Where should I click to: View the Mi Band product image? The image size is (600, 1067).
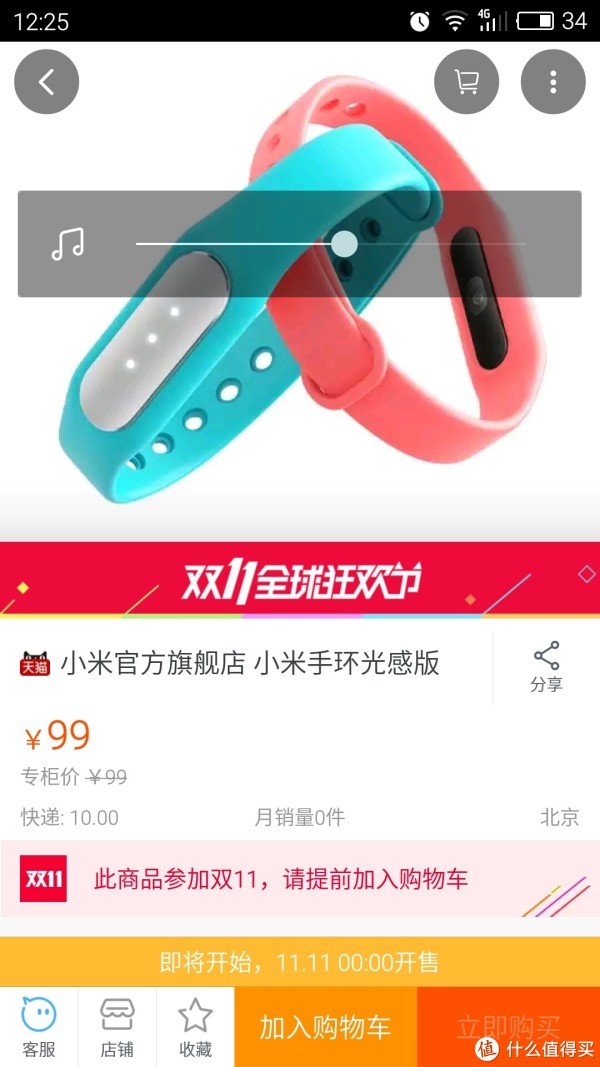[x=300, y=400]
